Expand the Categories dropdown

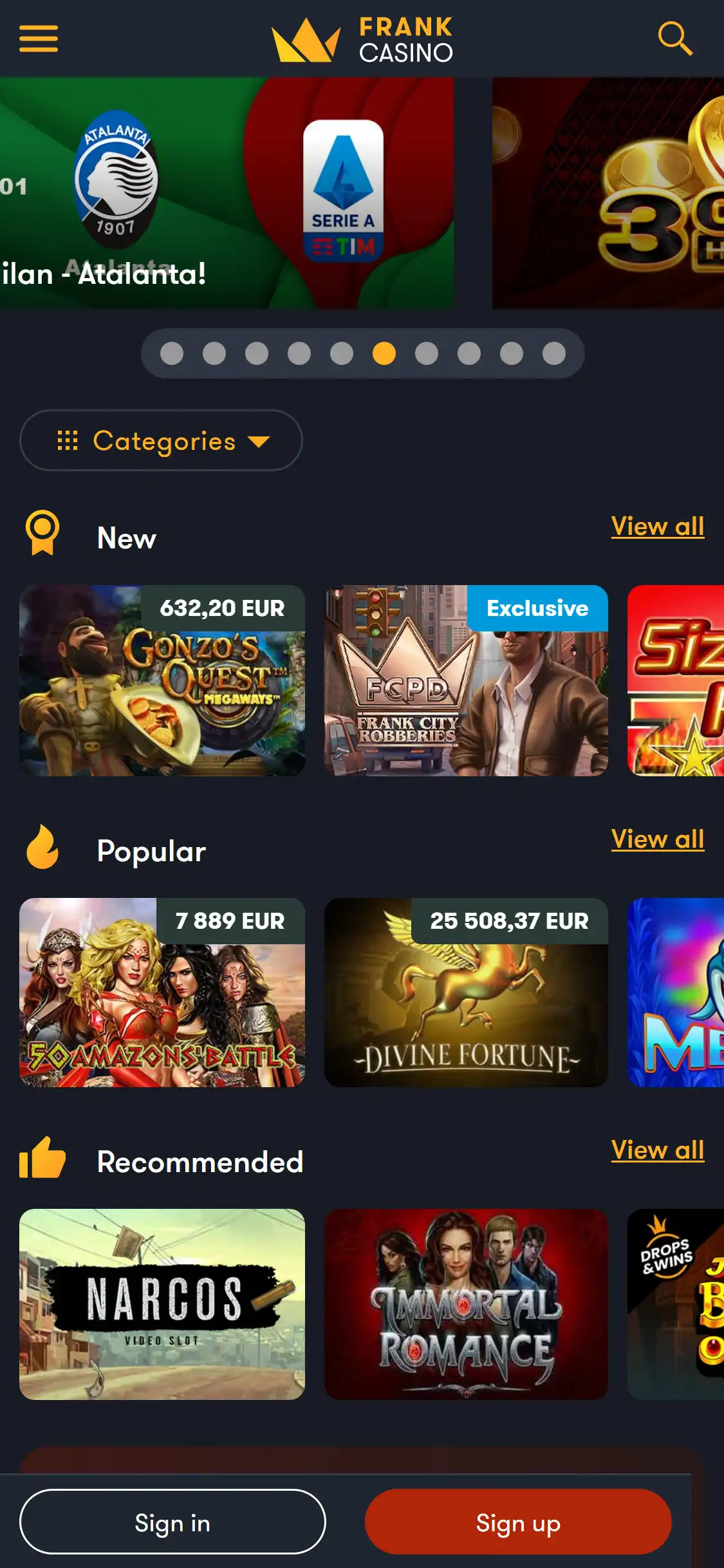(161, 441)
